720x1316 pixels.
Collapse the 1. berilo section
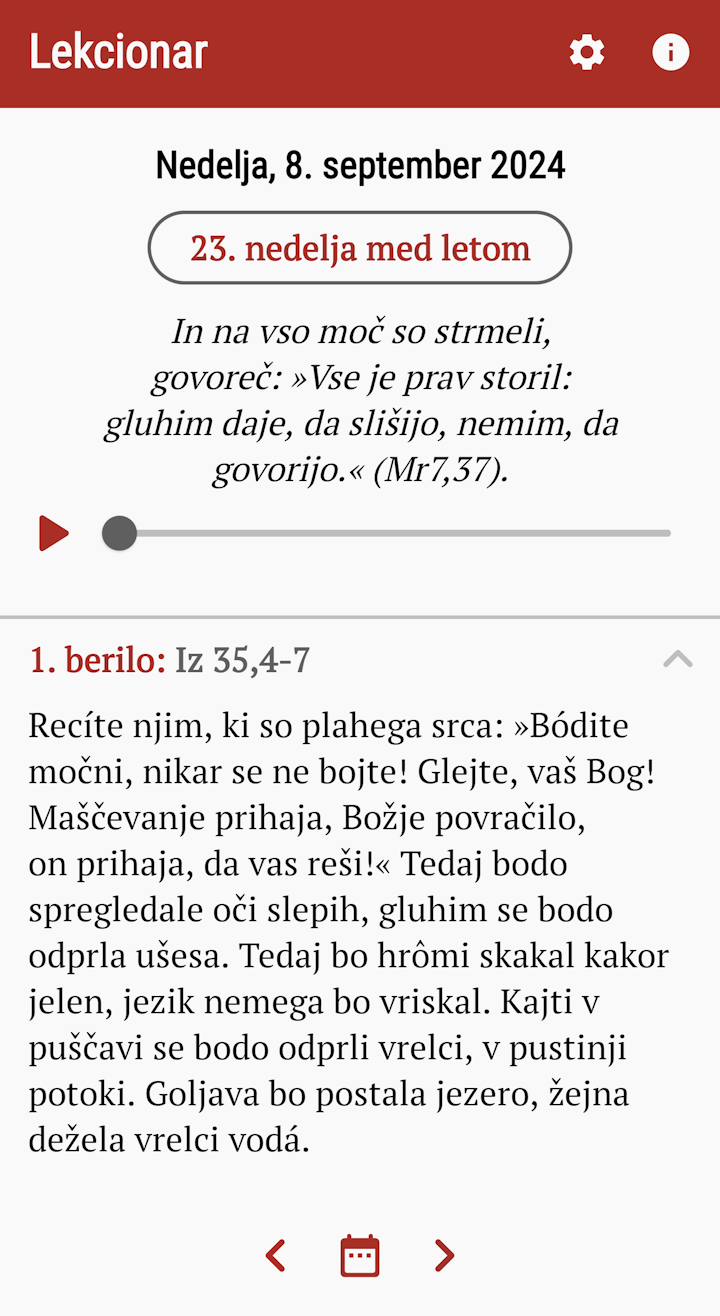point(678,659)
